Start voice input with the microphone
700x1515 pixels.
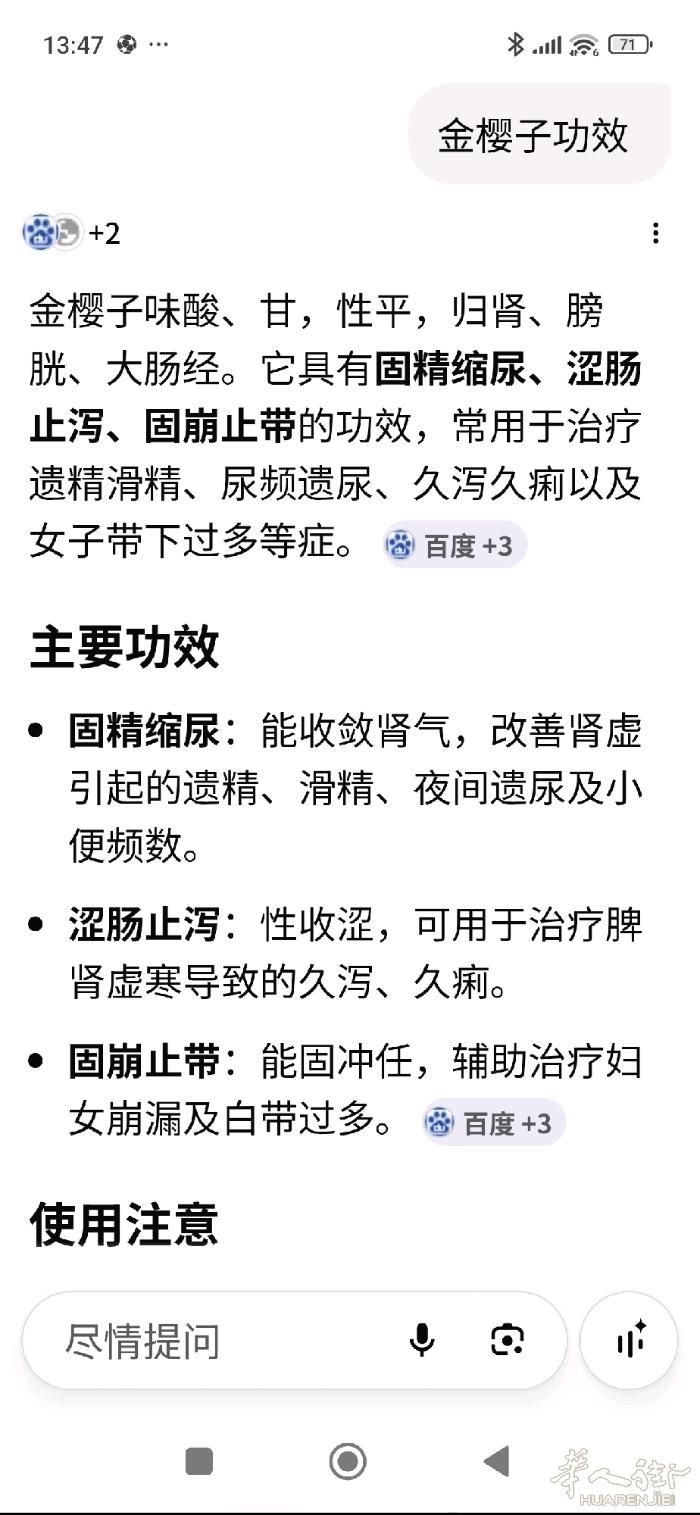(422, 1340)
